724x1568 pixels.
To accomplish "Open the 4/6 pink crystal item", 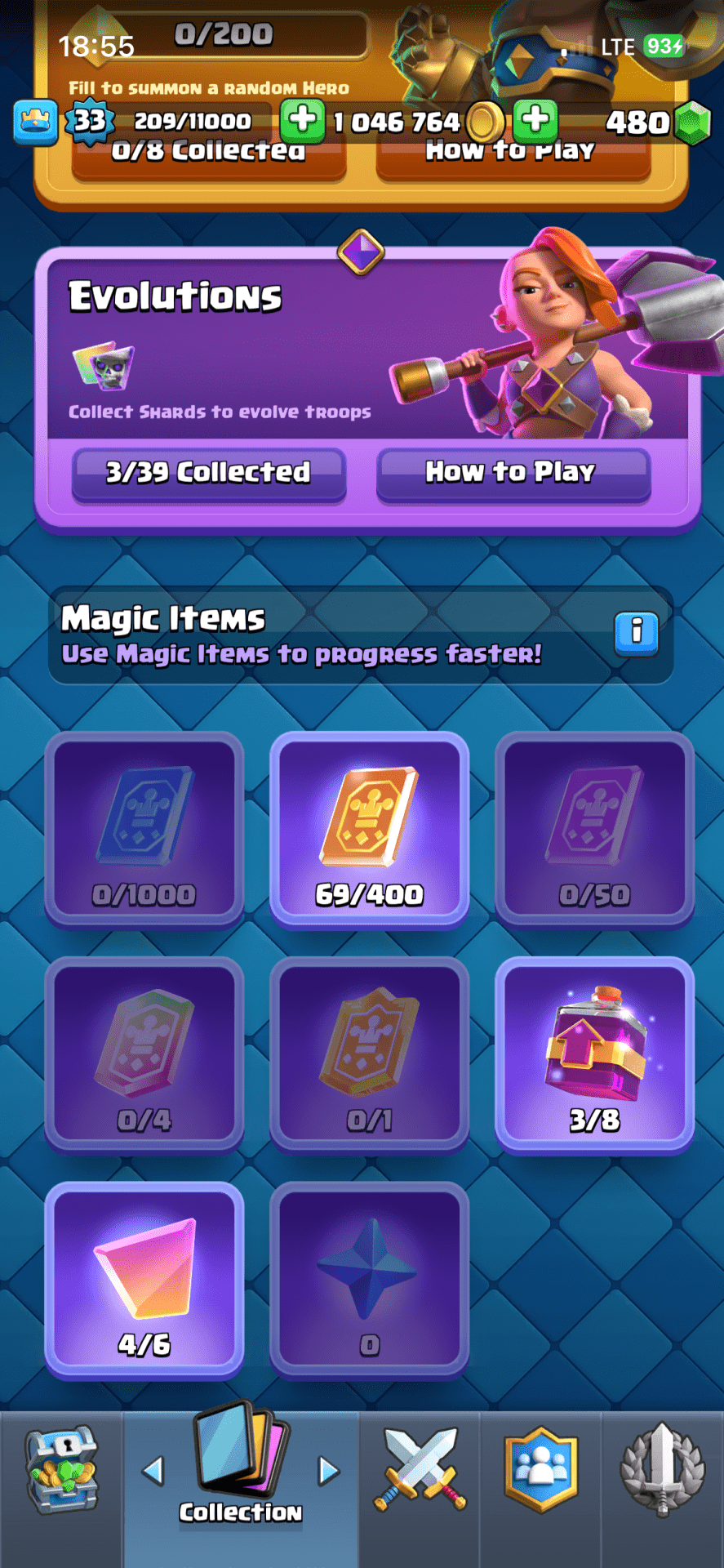I will click(144, 1279).
